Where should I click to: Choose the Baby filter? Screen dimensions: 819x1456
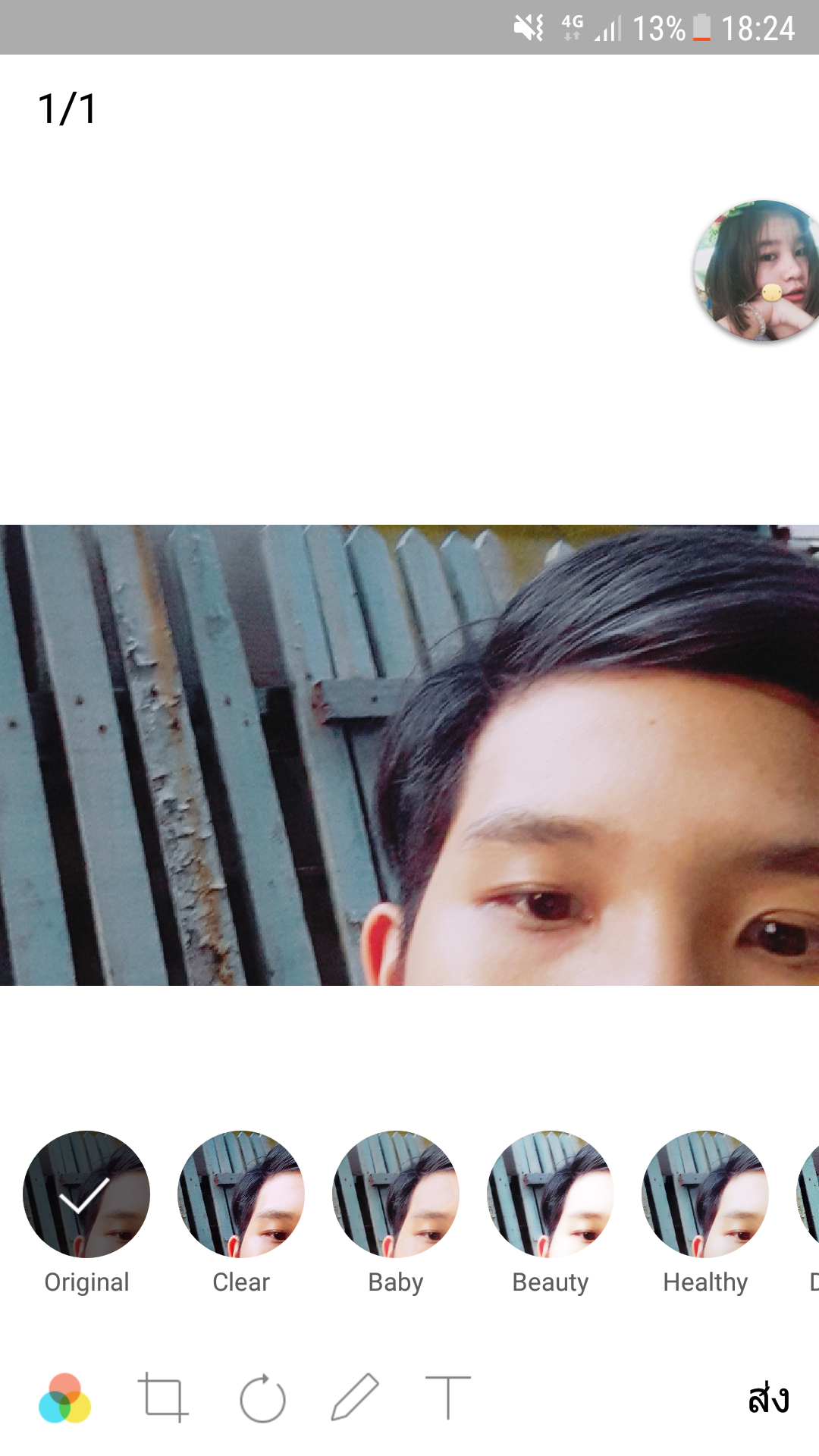(x=396, y=1194)
